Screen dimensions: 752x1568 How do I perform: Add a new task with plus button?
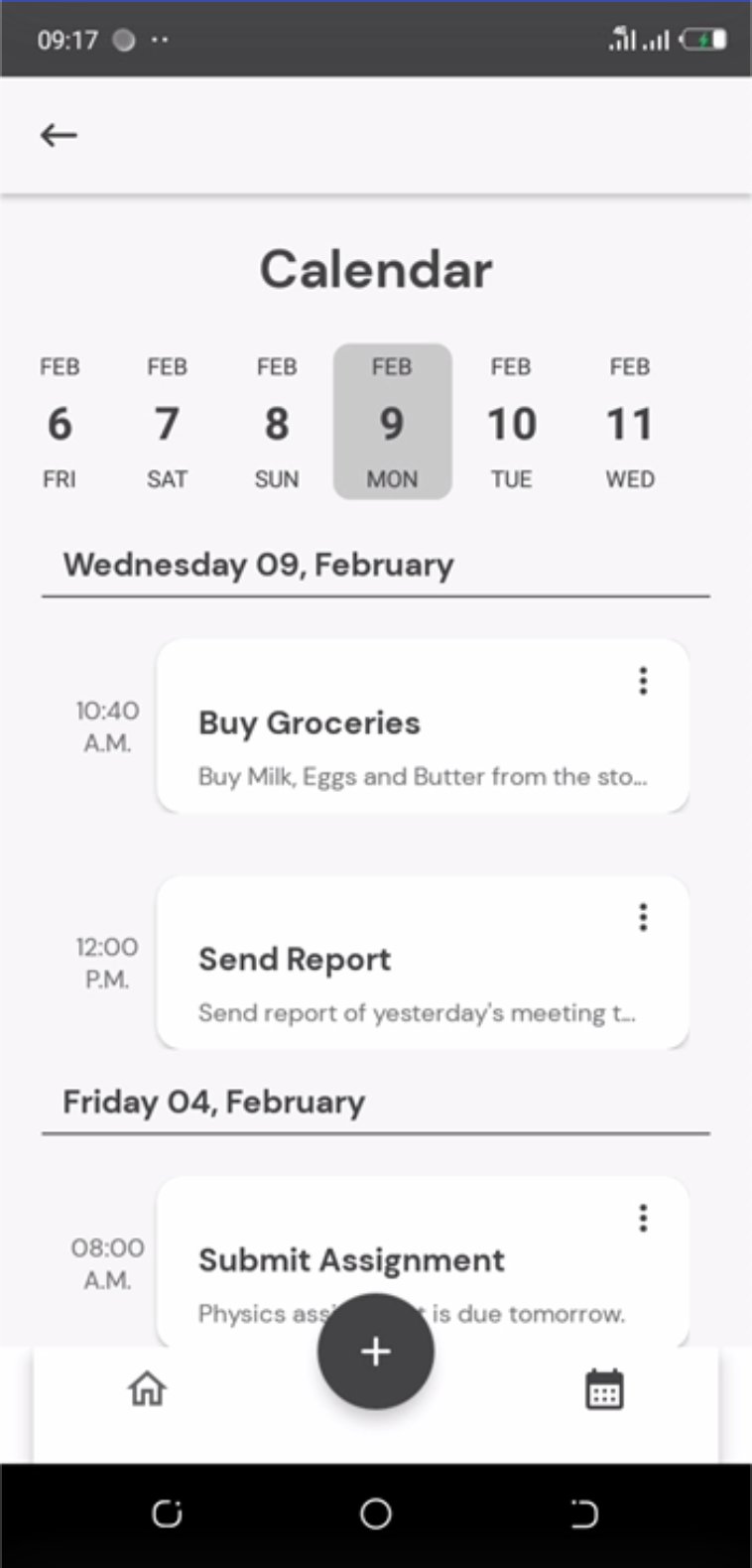pyautogui.click(x=375, y=1352)
